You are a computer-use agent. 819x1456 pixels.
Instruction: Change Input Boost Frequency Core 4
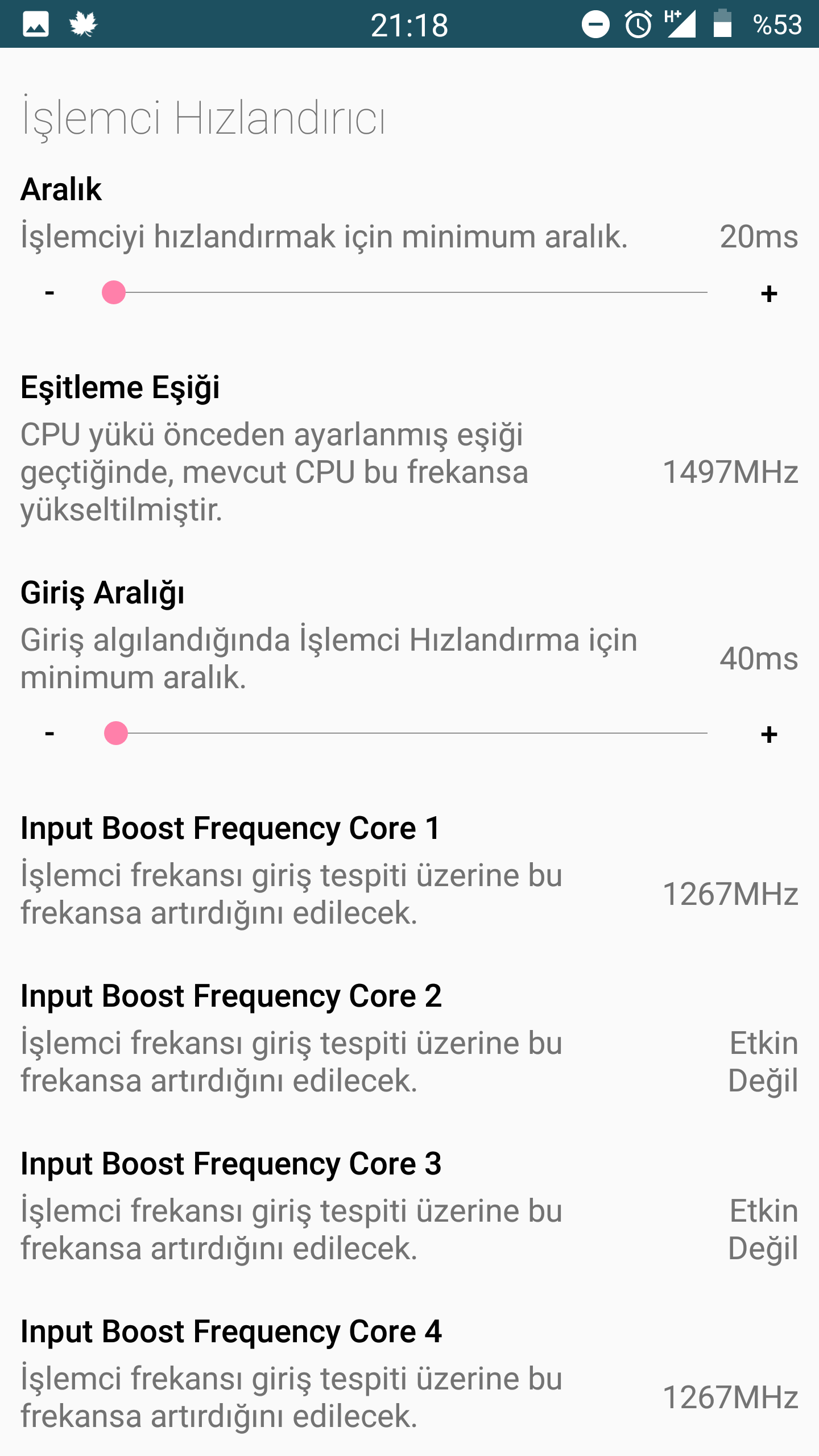[409, 1374]
